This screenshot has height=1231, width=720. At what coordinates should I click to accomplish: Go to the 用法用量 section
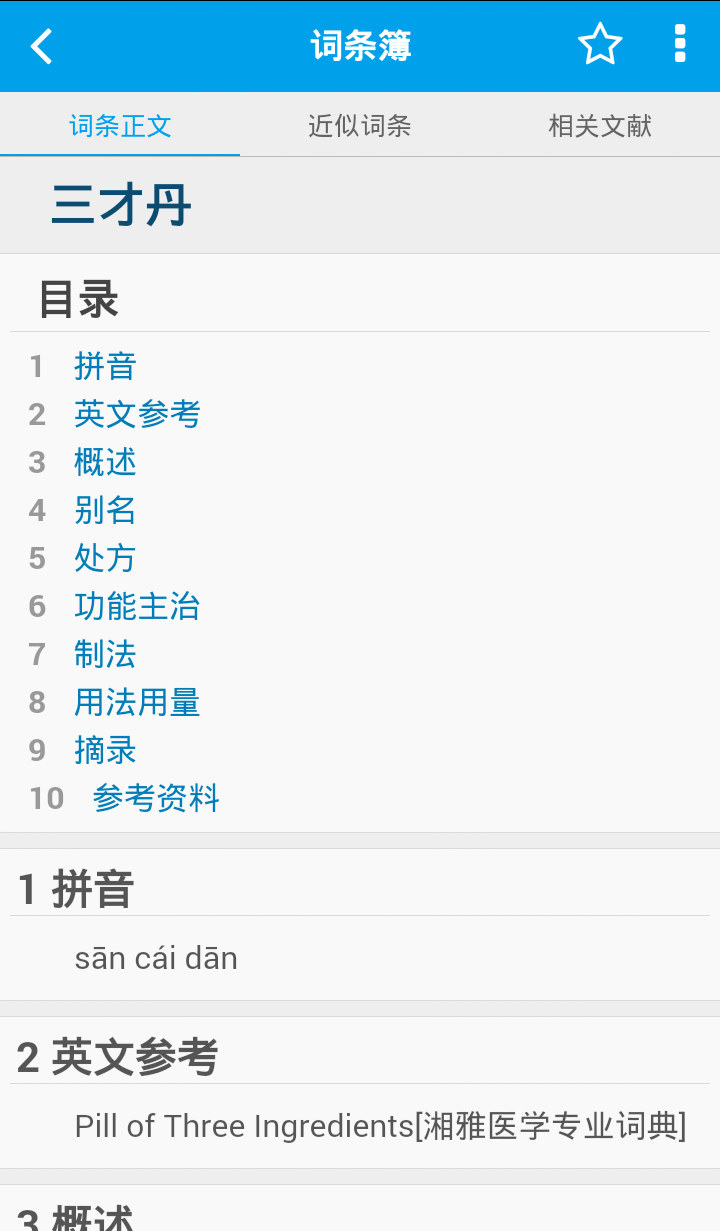click(x=137, y=703)
